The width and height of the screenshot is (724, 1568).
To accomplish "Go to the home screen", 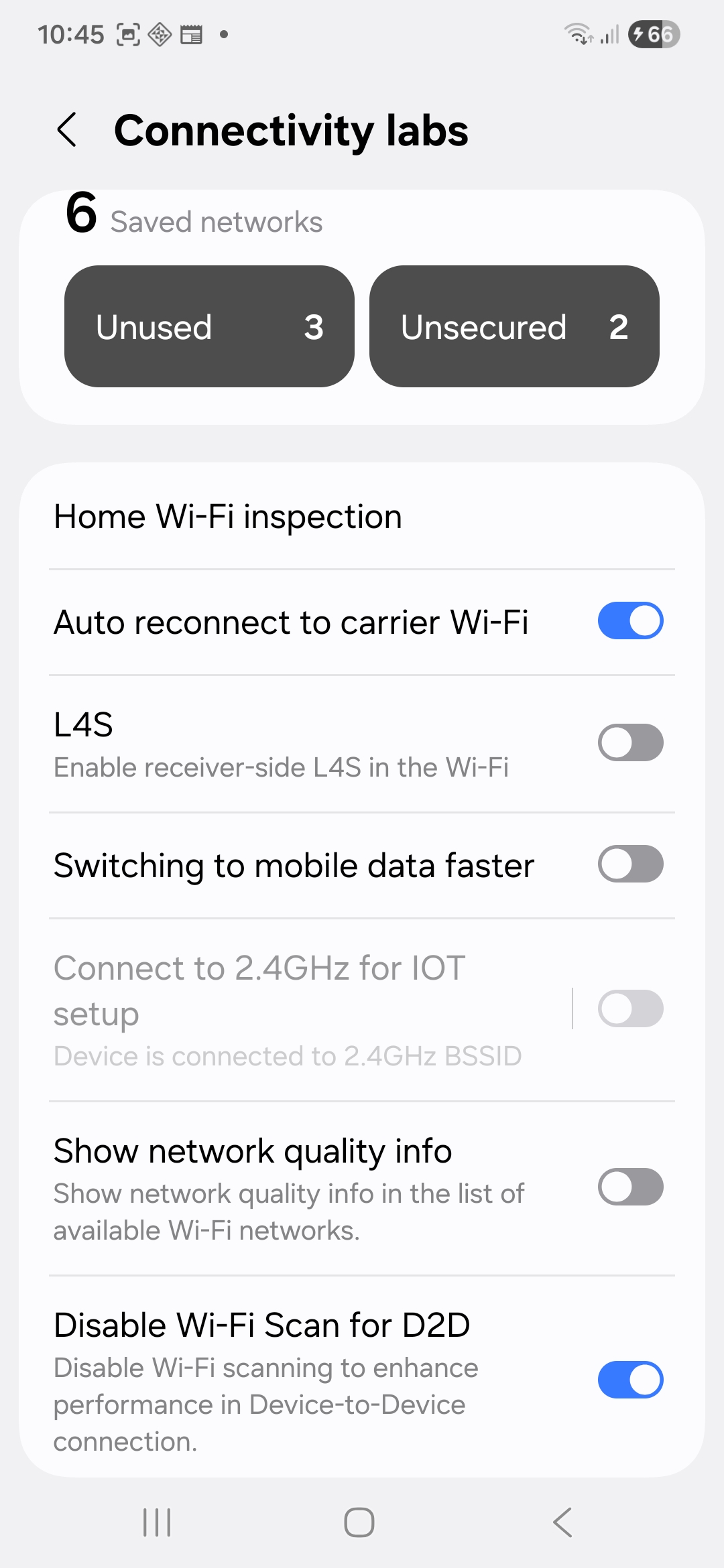I will click(x=359, y=1522).
